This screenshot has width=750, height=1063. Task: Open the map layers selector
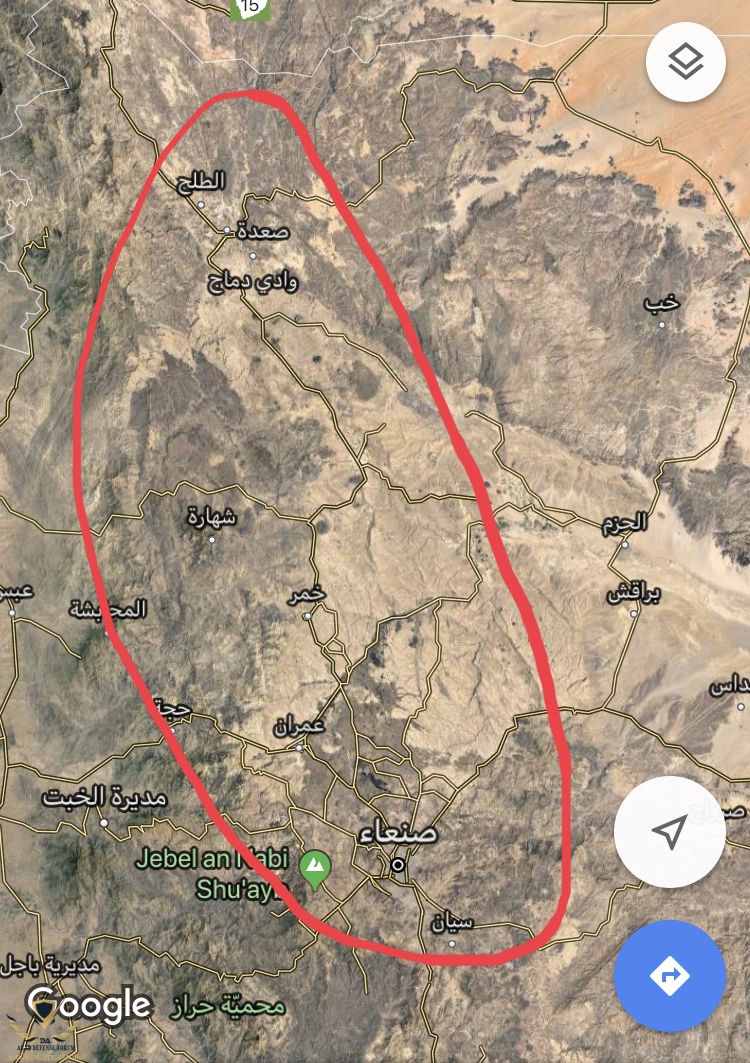point(686,63)
